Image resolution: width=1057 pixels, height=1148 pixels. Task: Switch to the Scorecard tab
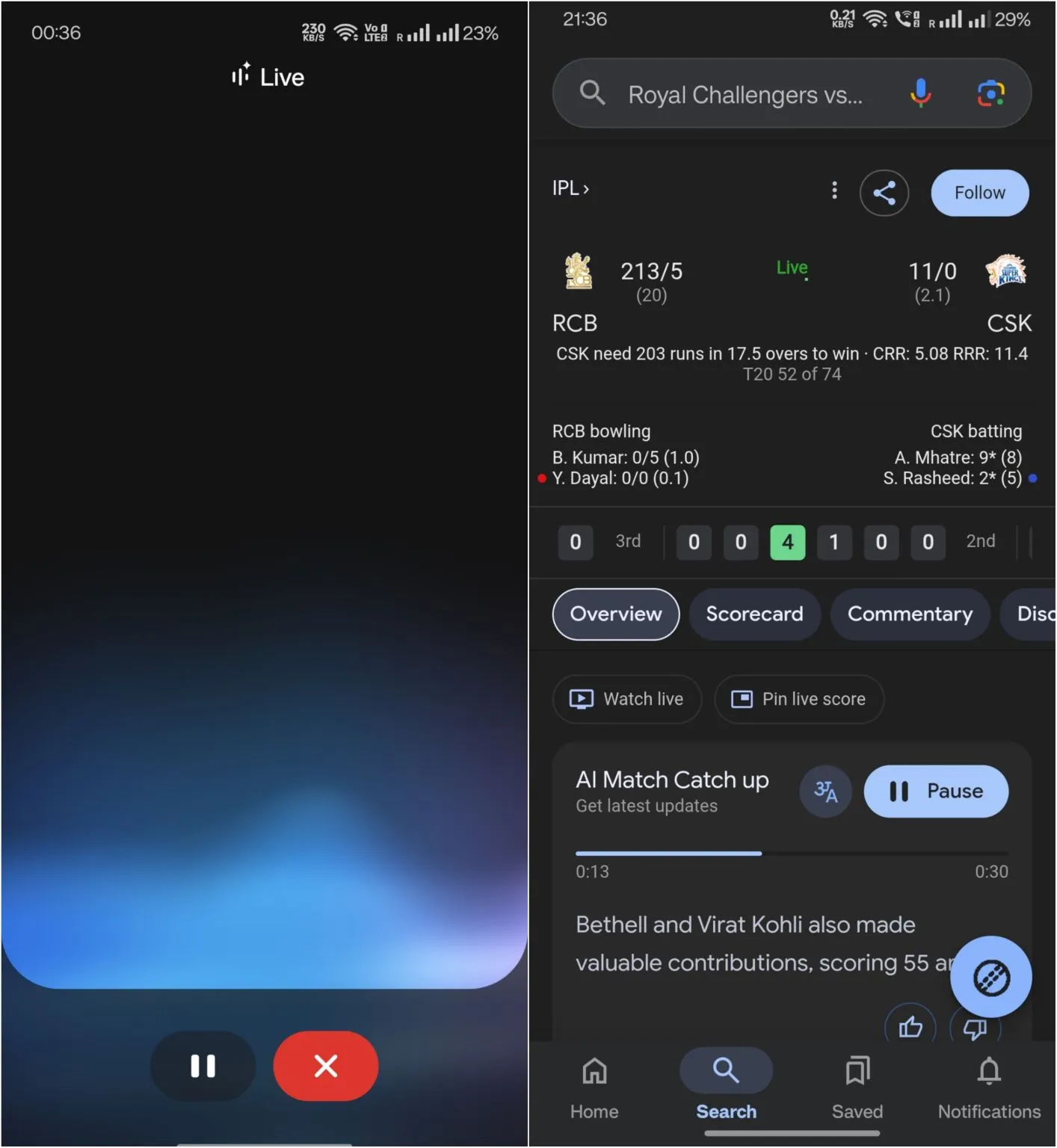pos(754,614)
